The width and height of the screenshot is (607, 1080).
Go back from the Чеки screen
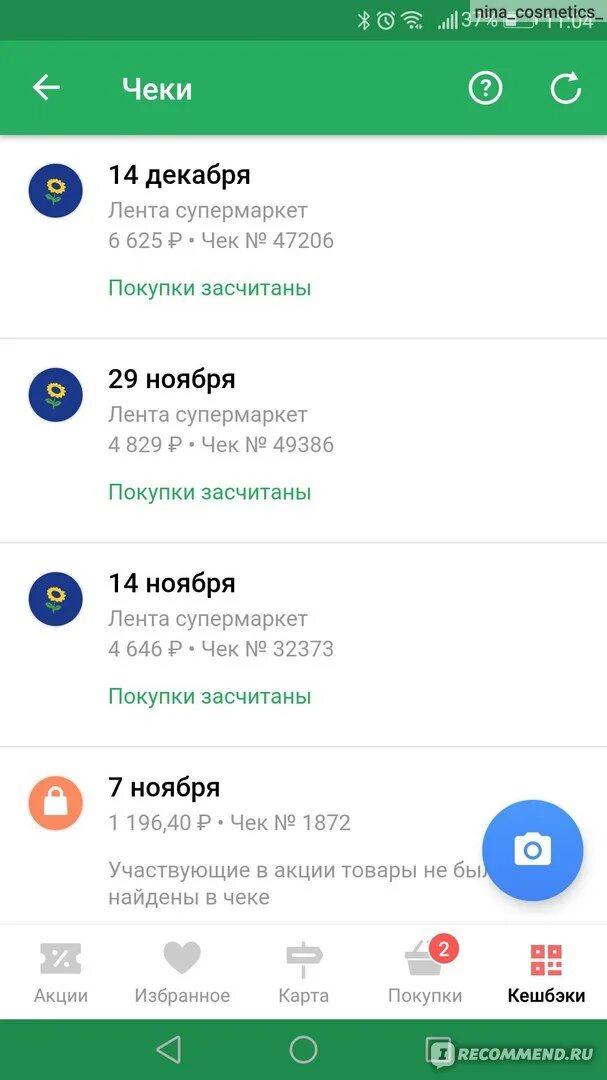pyautogui.click(x=46, y=88)
